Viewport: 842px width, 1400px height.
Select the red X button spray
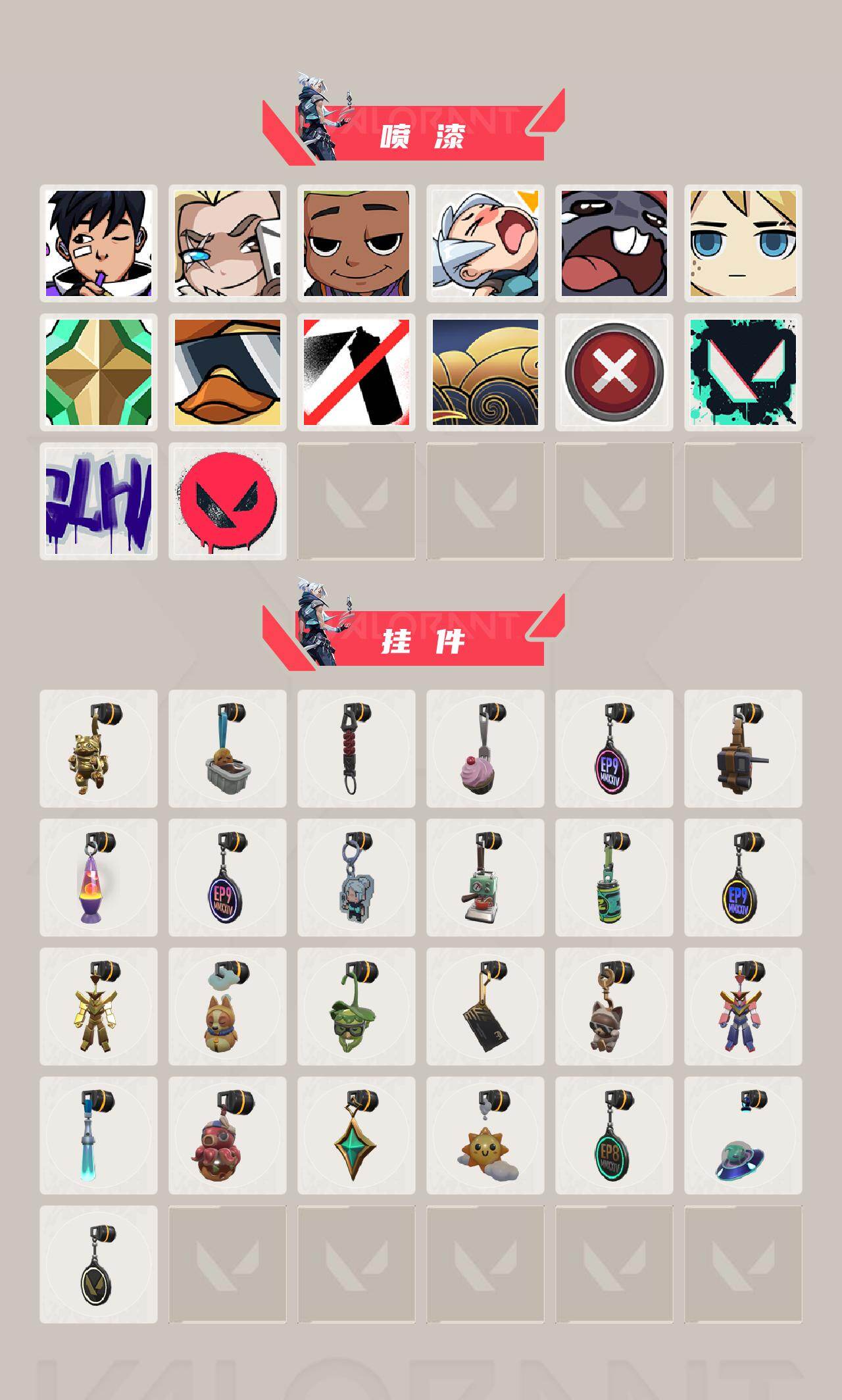click(x=614, y=373)
